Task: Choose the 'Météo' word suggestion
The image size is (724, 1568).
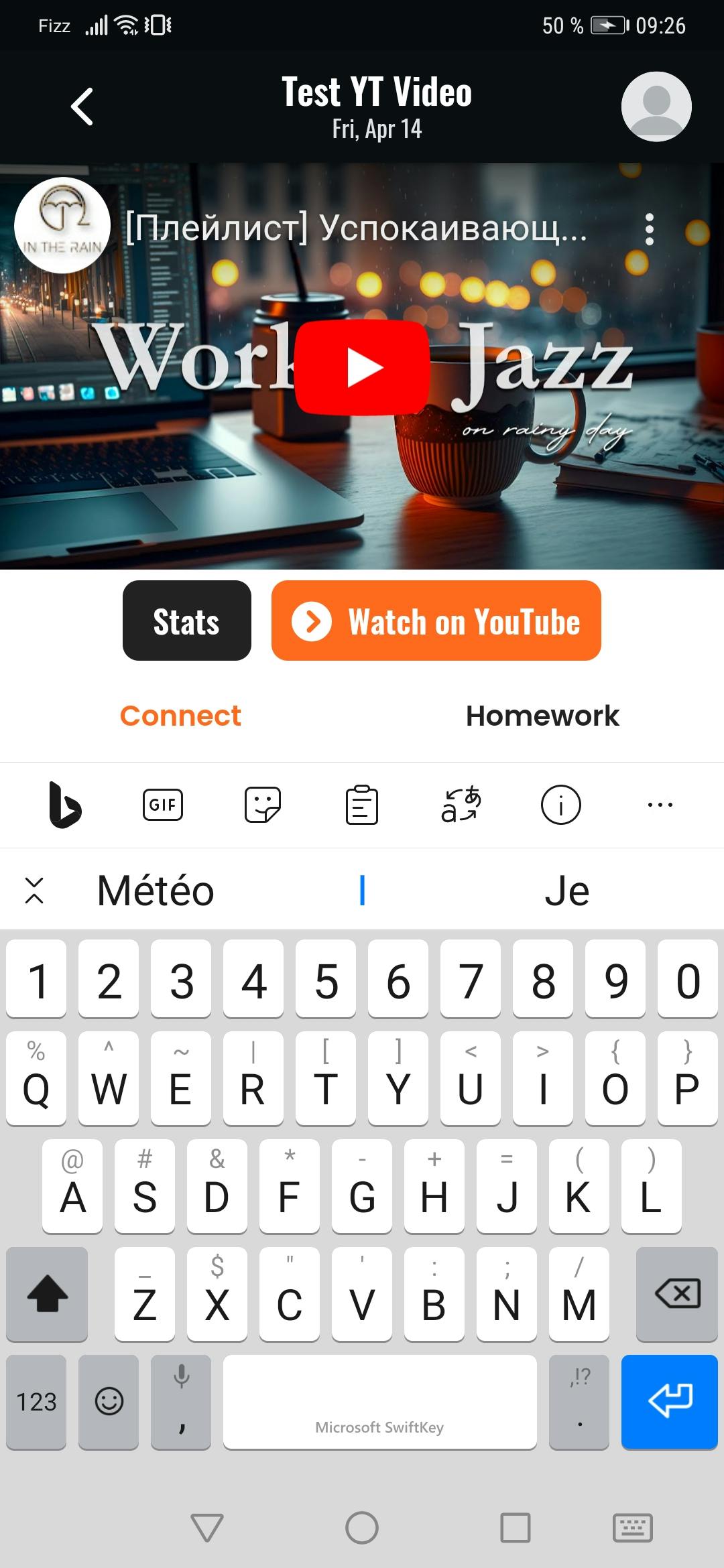Action: [156, 891]
